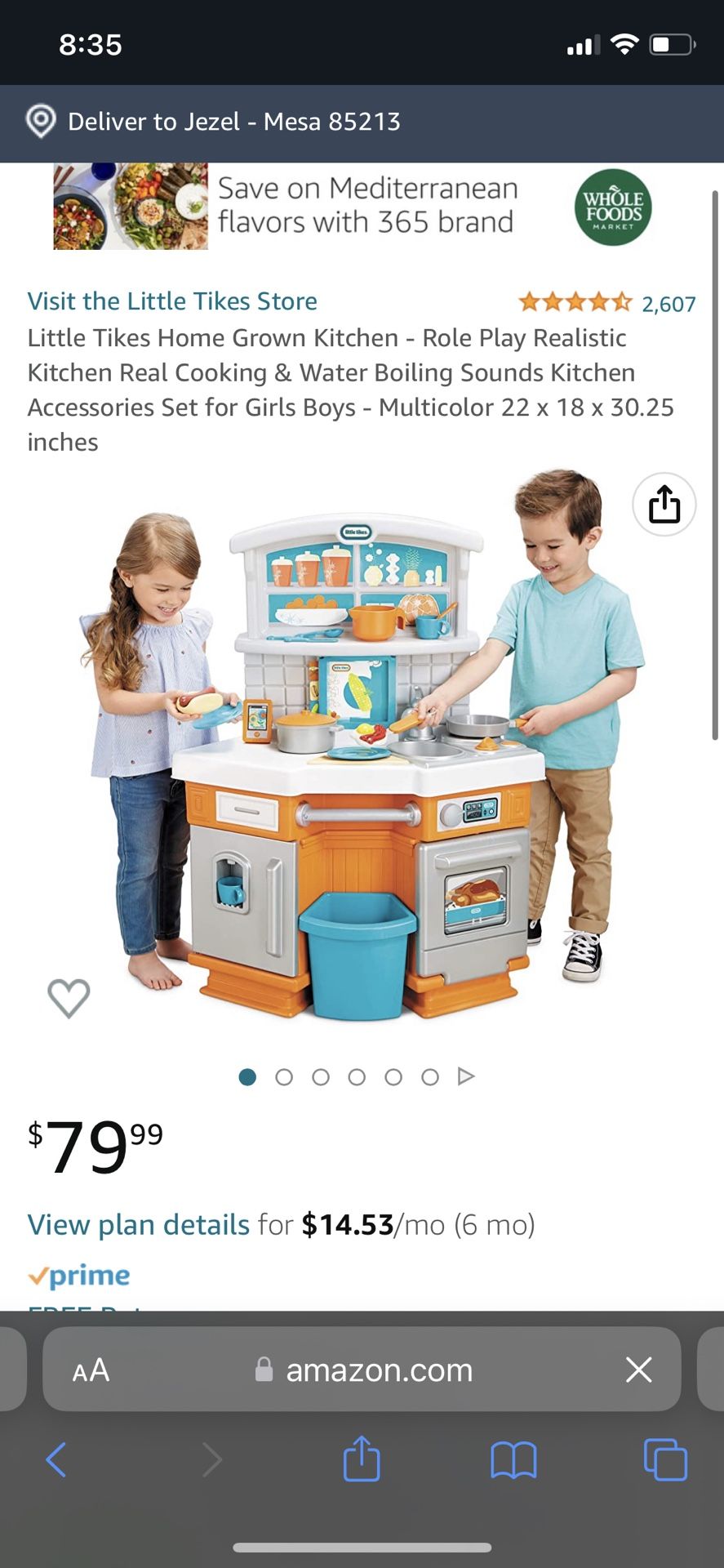Change delivery location Jezel - Mesa 85213
The height and width of the screenshot is (1568, 724).
point(214,122)
